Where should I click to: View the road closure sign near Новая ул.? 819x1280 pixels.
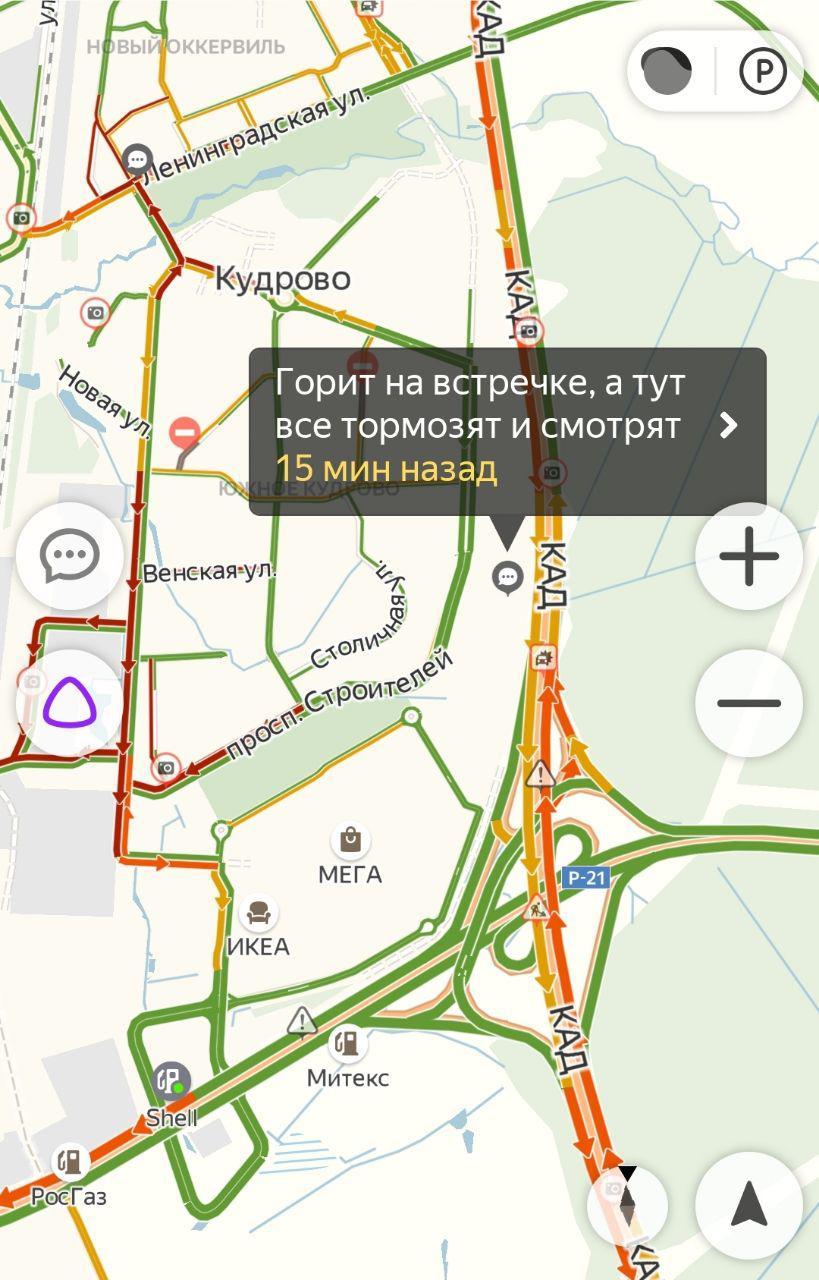click(x=185, y=432)
